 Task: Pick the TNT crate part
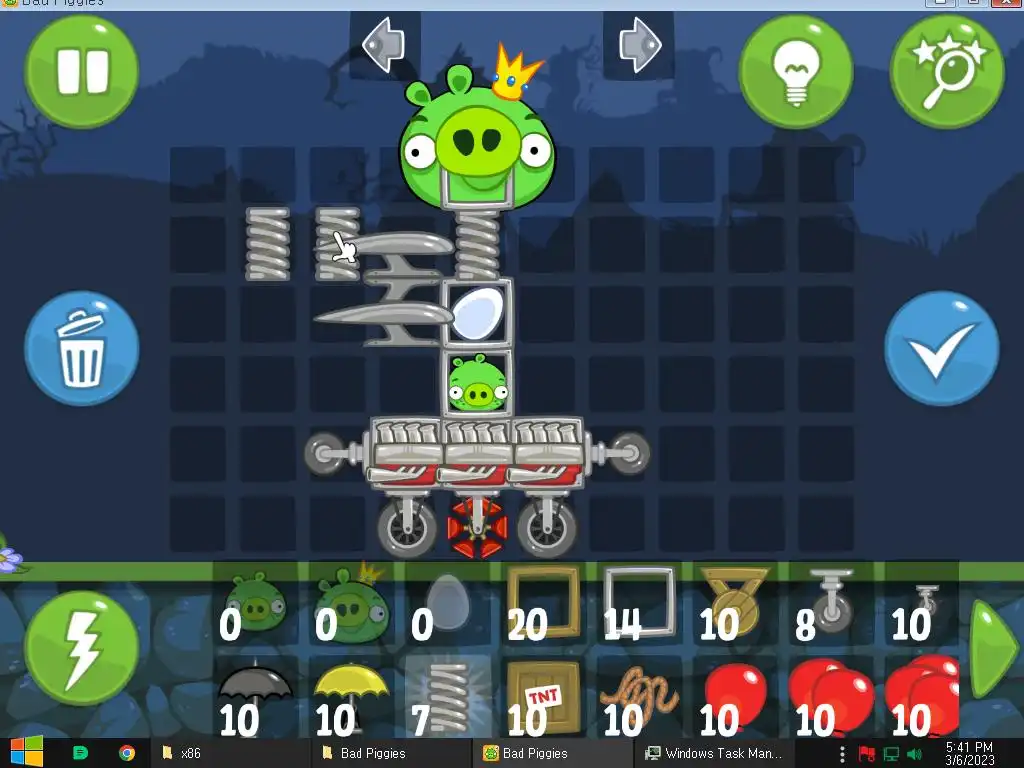[543, 695]
